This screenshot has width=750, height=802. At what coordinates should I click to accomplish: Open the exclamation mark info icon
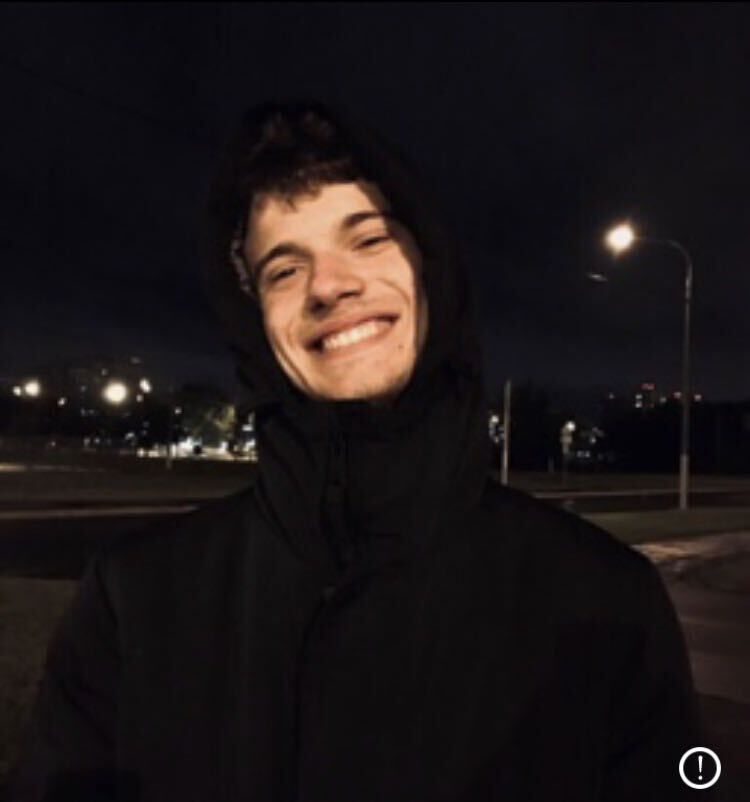(699, 767)
